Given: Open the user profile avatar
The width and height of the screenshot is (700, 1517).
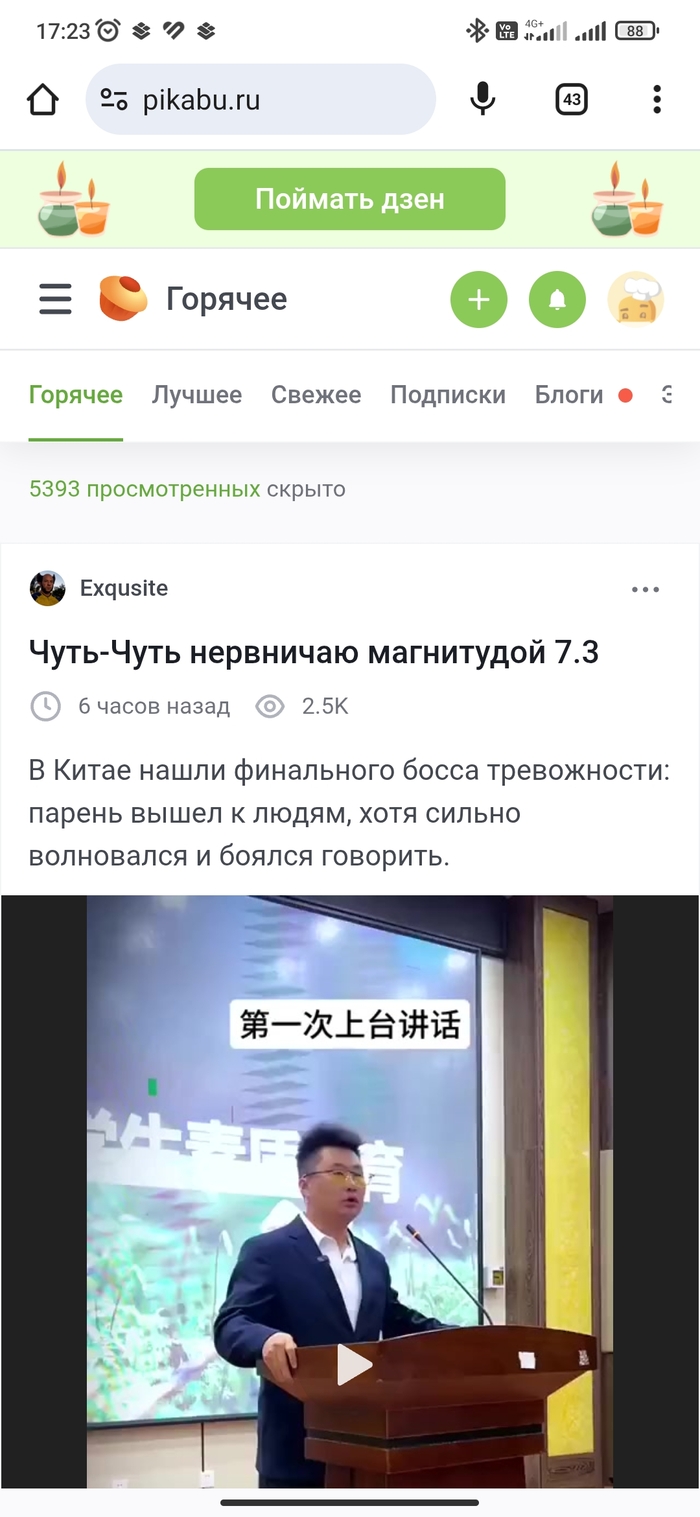Looking at the screenshot, I should tap(635, 299).
